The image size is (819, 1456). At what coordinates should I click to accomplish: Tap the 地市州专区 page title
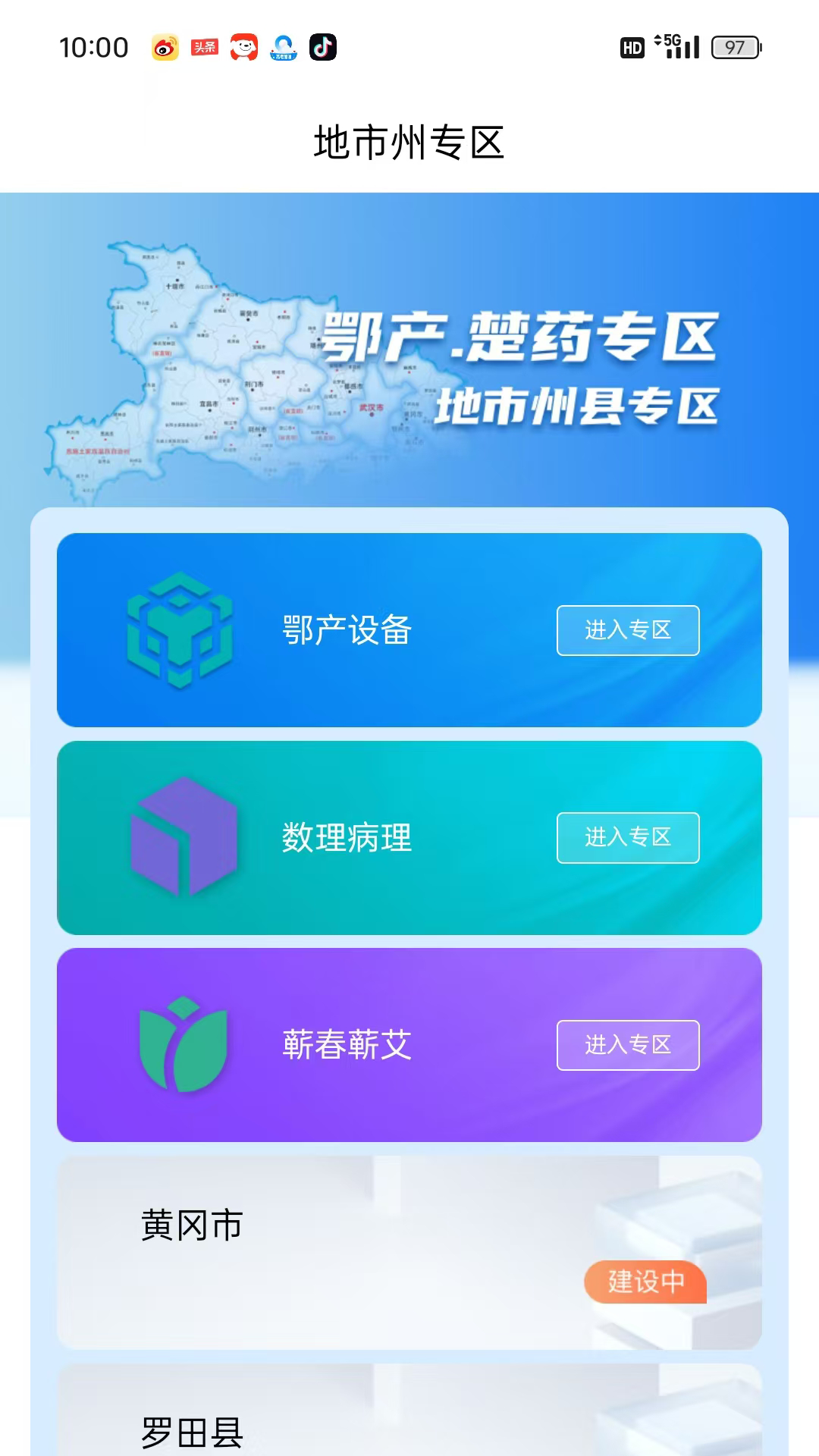(x=409, y=143)
